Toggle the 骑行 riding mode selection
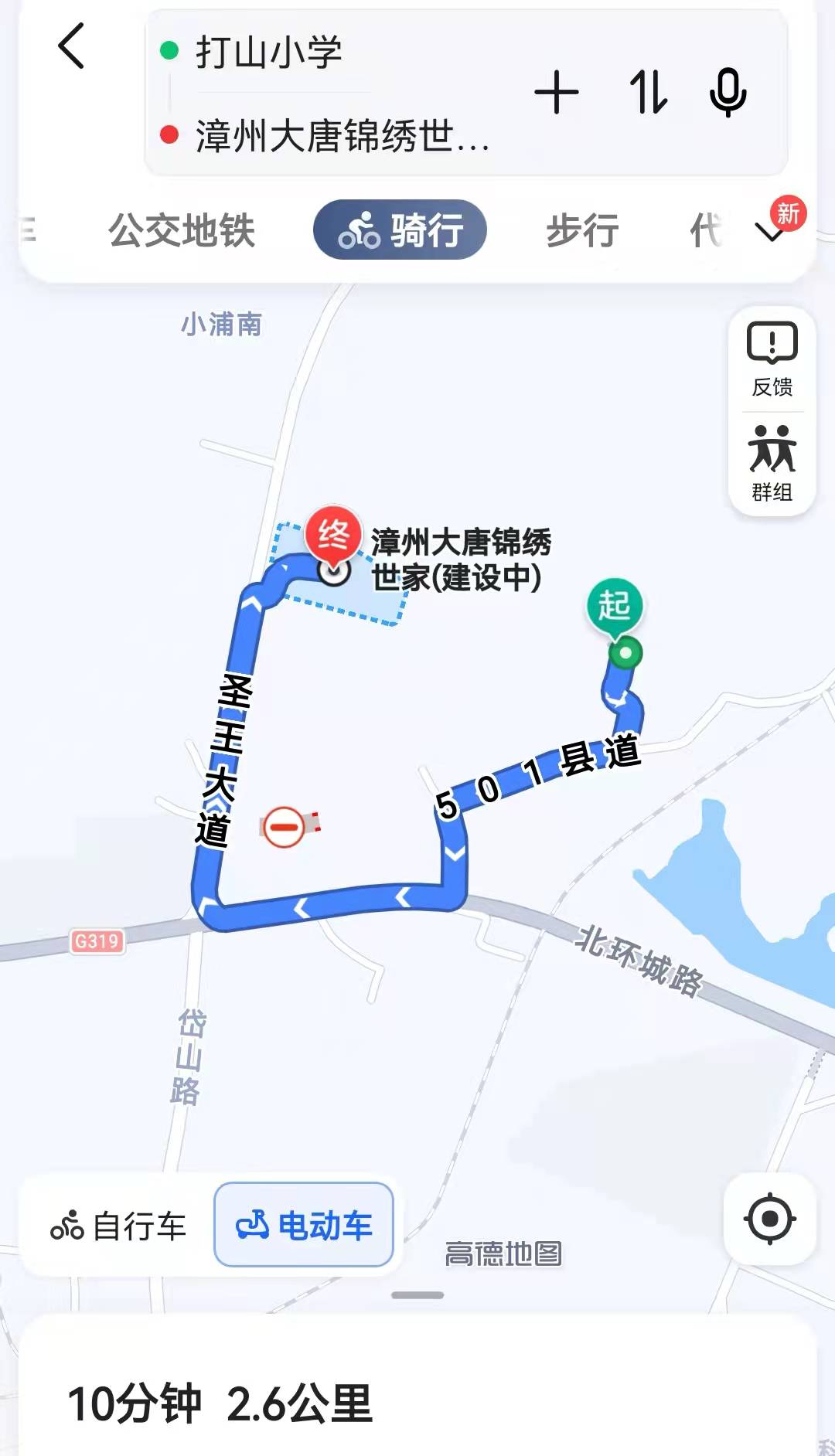835x1456 pixels. (400, 229)
